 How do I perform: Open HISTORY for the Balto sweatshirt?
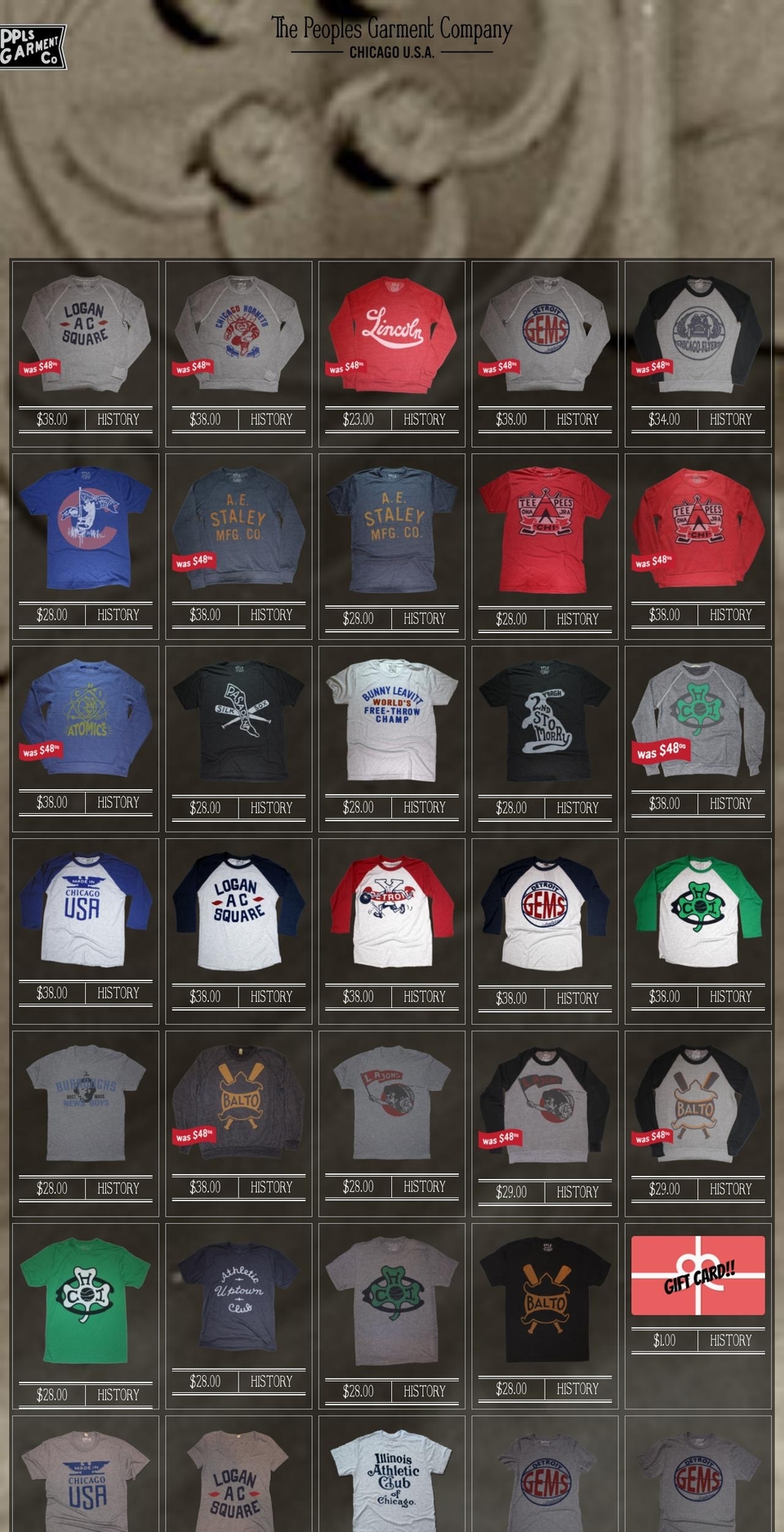click(x=271, y=1187)
